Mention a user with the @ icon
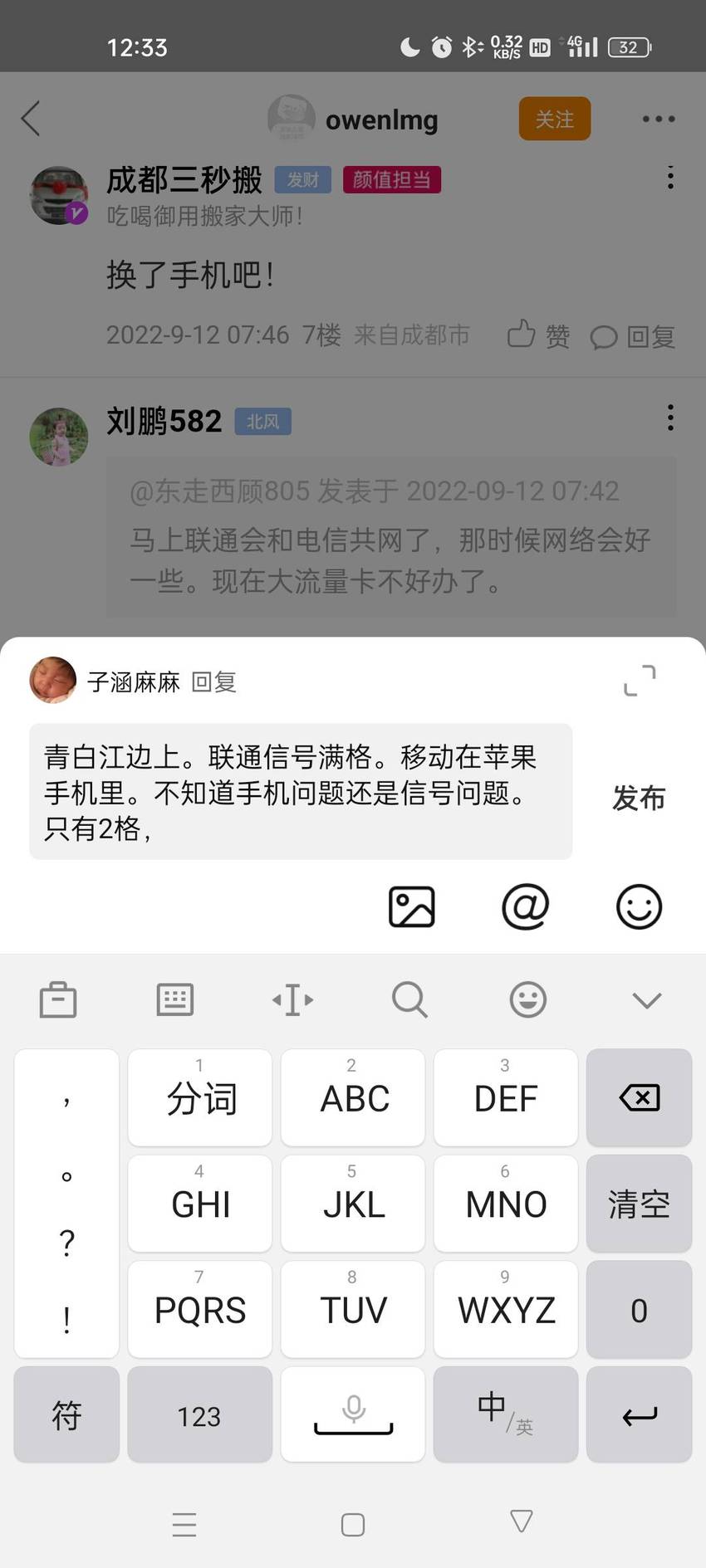Screen dimensions: 706x1568 pos(526,906)
